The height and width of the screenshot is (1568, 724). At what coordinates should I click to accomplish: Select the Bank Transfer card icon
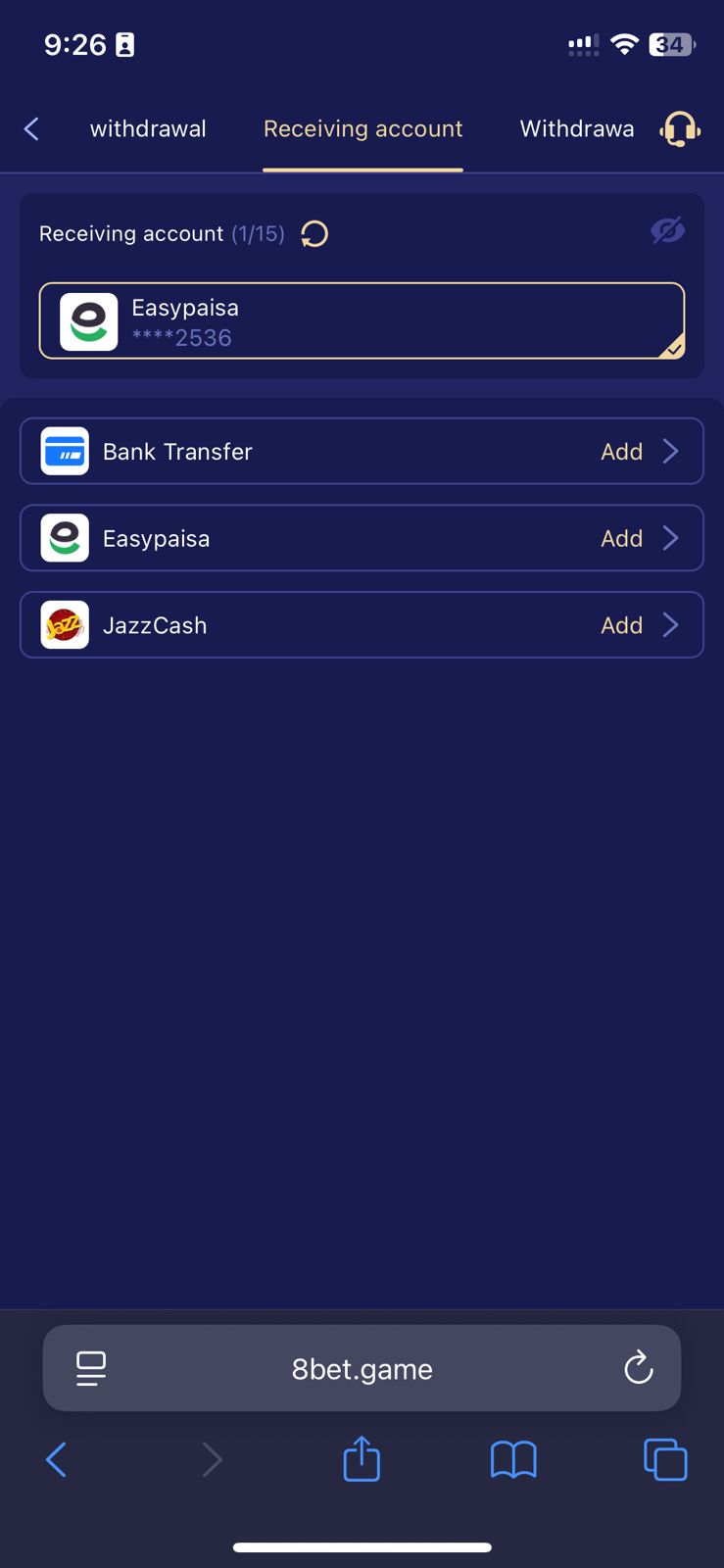click(x=64, y=451)
